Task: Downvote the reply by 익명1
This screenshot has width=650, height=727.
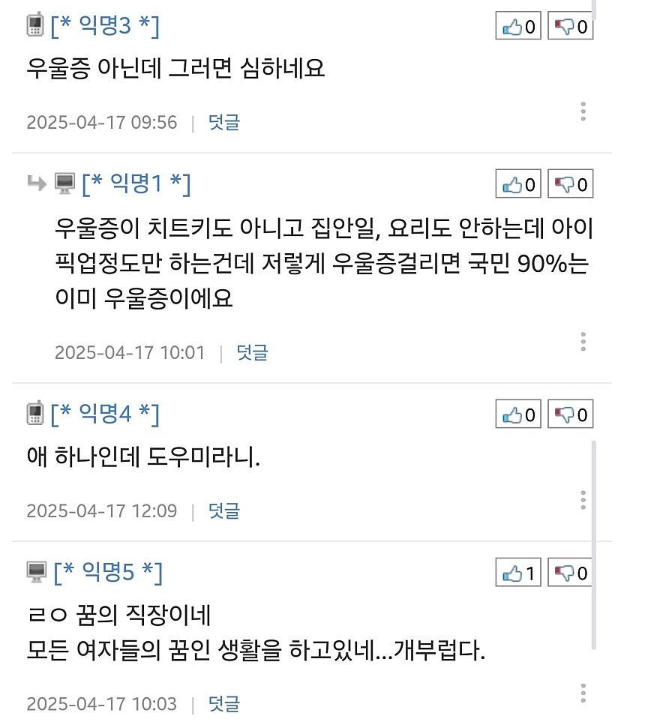Action: [570, 184]
